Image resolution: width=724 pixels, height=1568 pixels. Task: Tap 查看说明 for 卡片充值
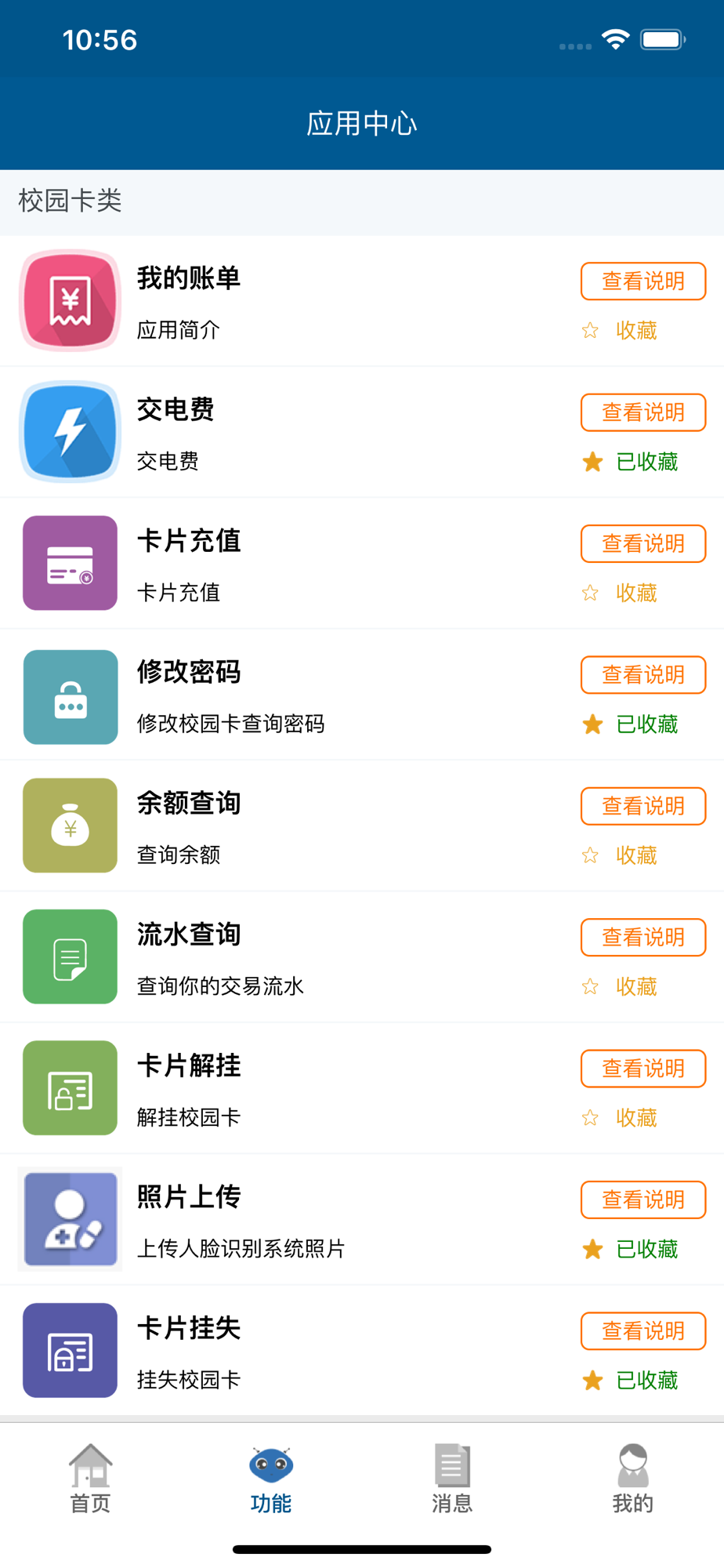[x=643, y=543]
